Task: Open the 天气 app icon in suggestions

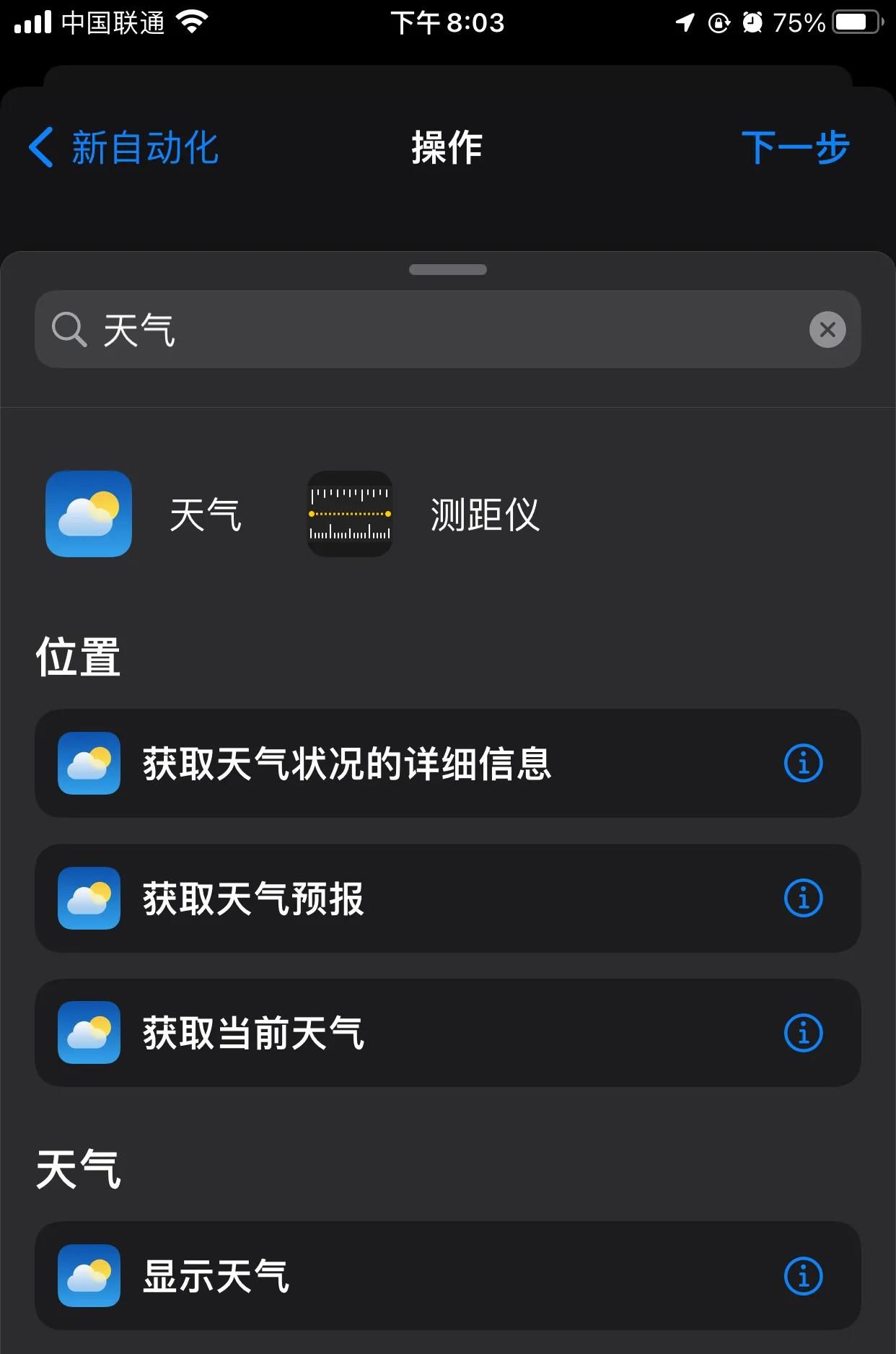Action: (87, 514)
